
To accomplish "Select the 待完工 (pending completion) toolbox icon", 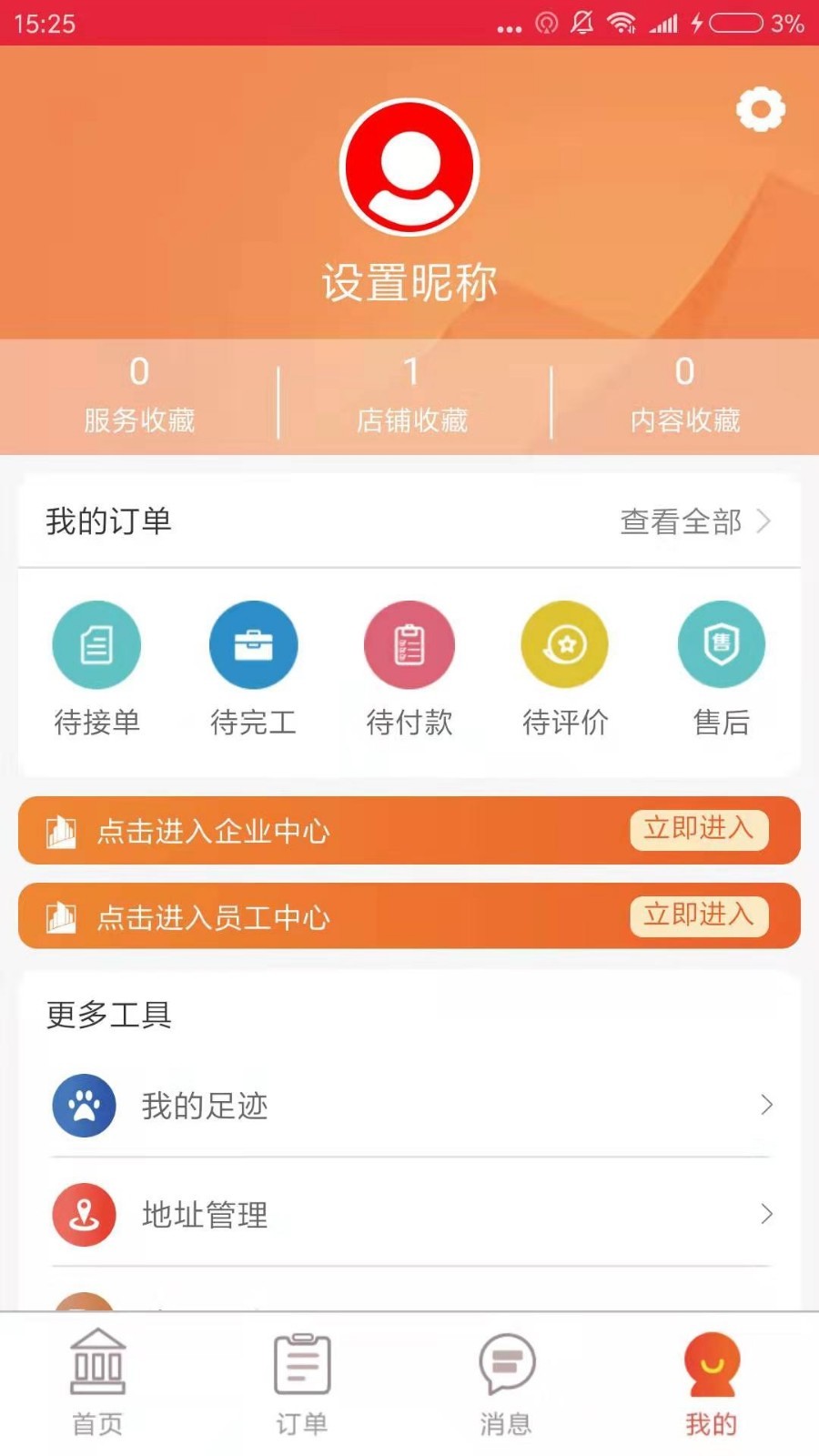I will (x=253, y=644).
